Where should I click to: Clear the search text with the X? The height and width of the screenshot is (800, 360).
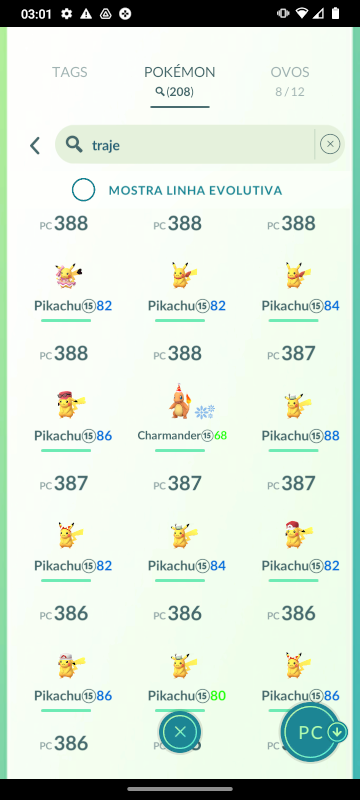[330, 144]
